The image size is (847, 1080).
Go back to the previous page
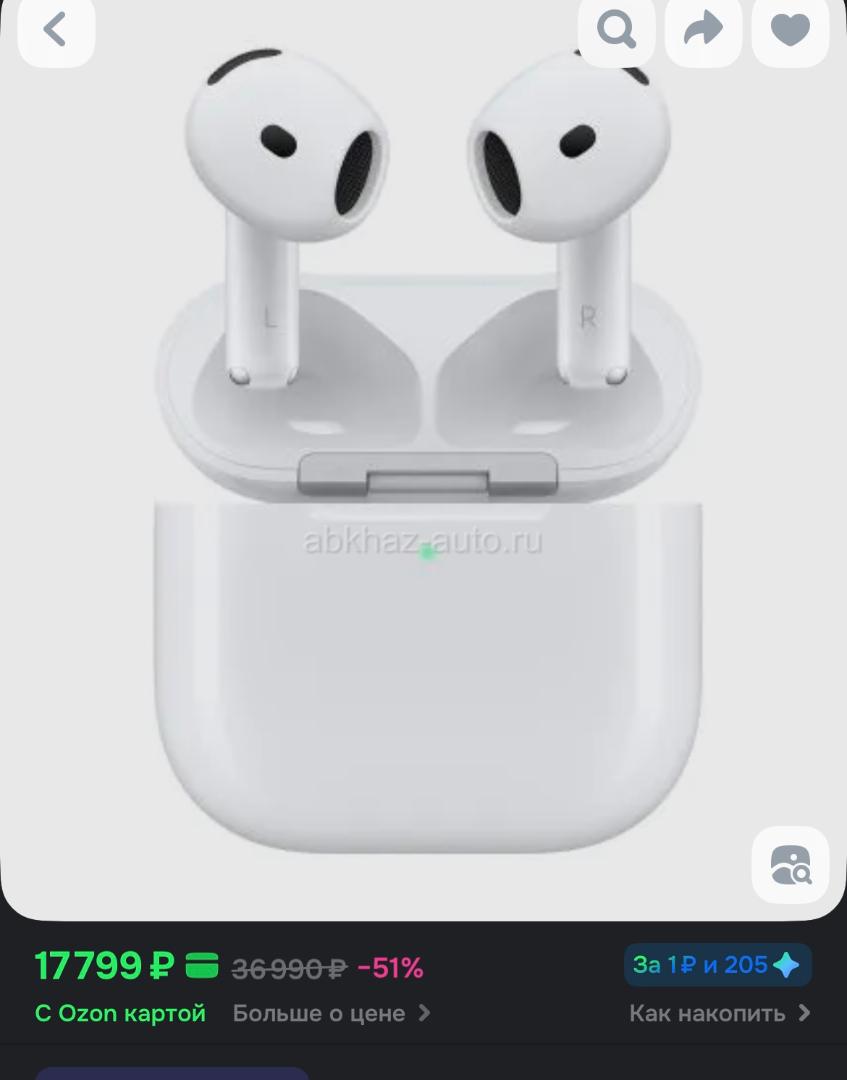tap(56, 30)
